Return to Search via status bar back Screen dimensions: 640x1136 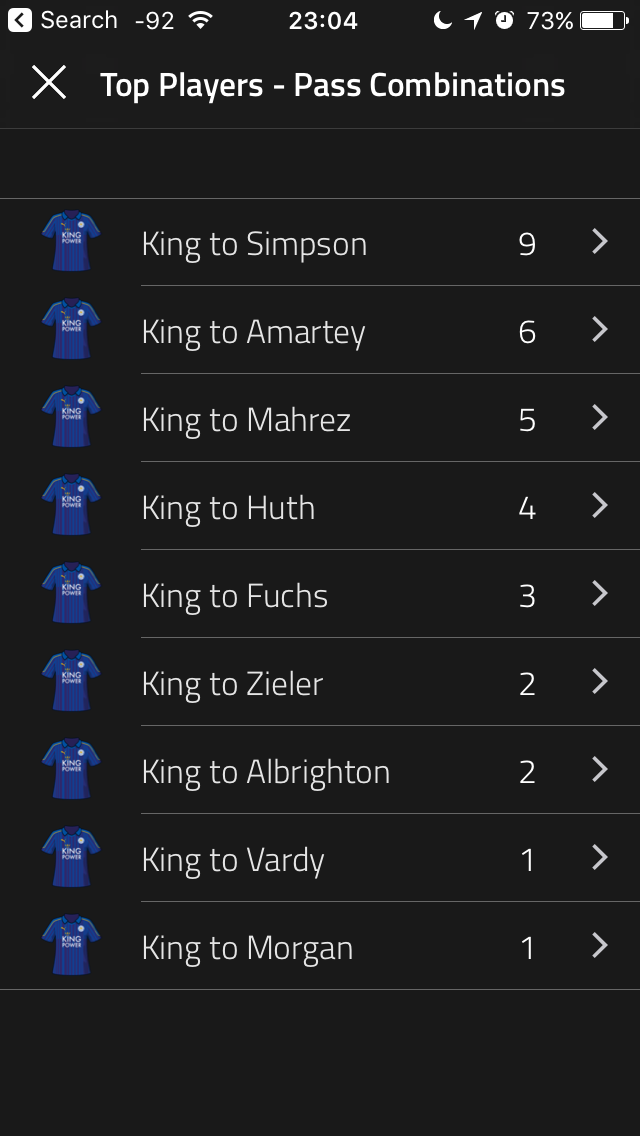[62, 20]
